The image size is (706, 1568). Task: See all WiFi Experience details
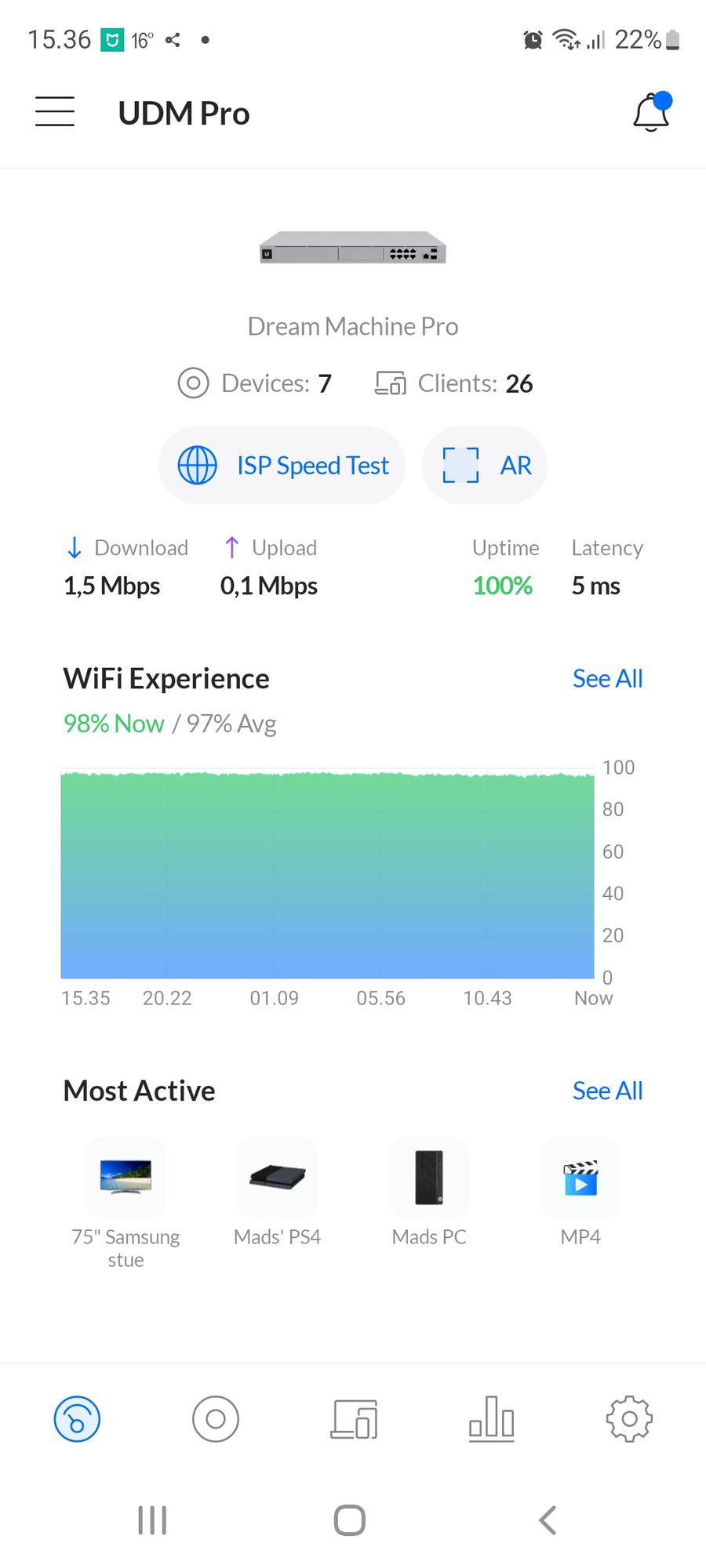[607, 678]
